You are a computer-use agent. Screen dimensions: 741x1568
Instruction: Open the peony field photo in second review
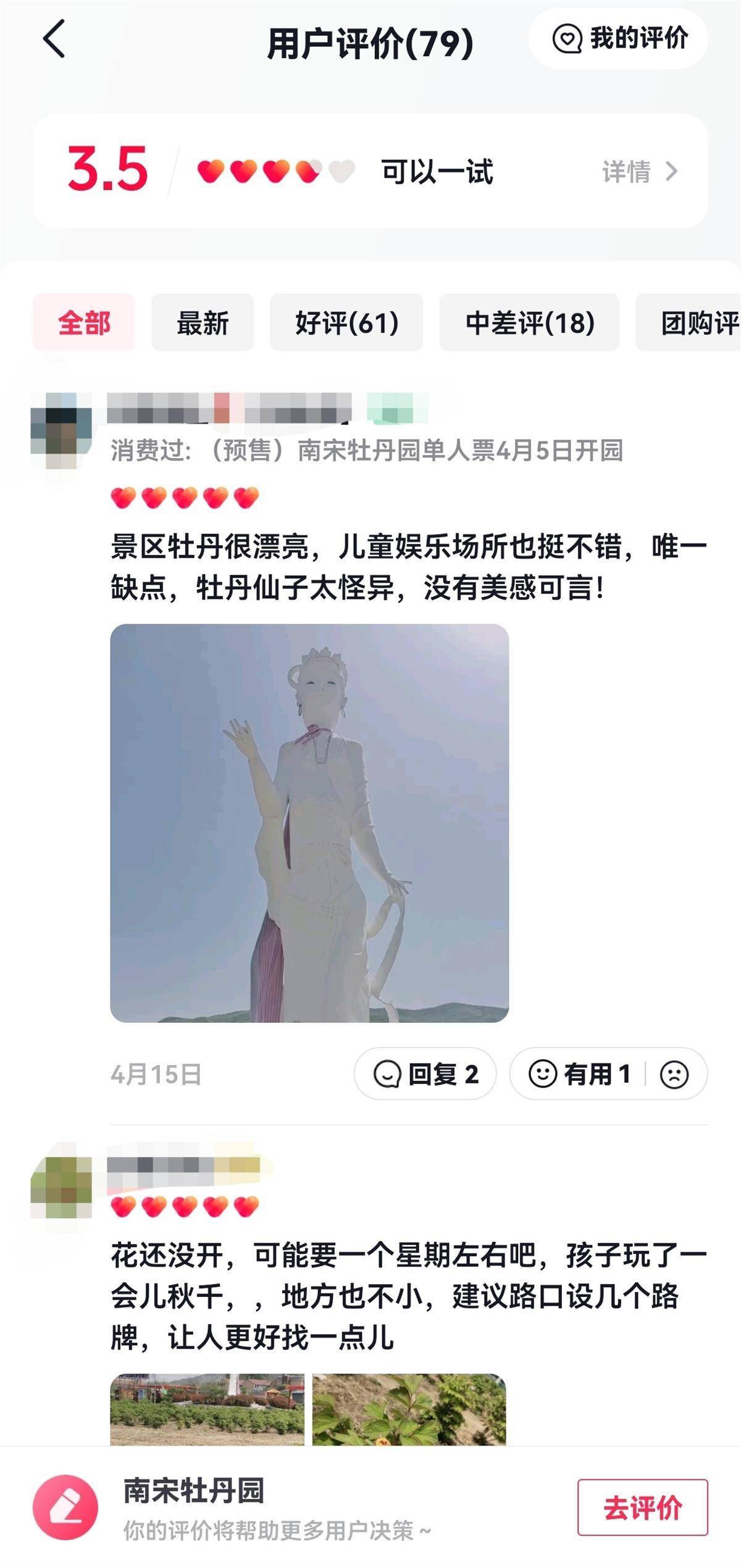[x=207, y=1409]
